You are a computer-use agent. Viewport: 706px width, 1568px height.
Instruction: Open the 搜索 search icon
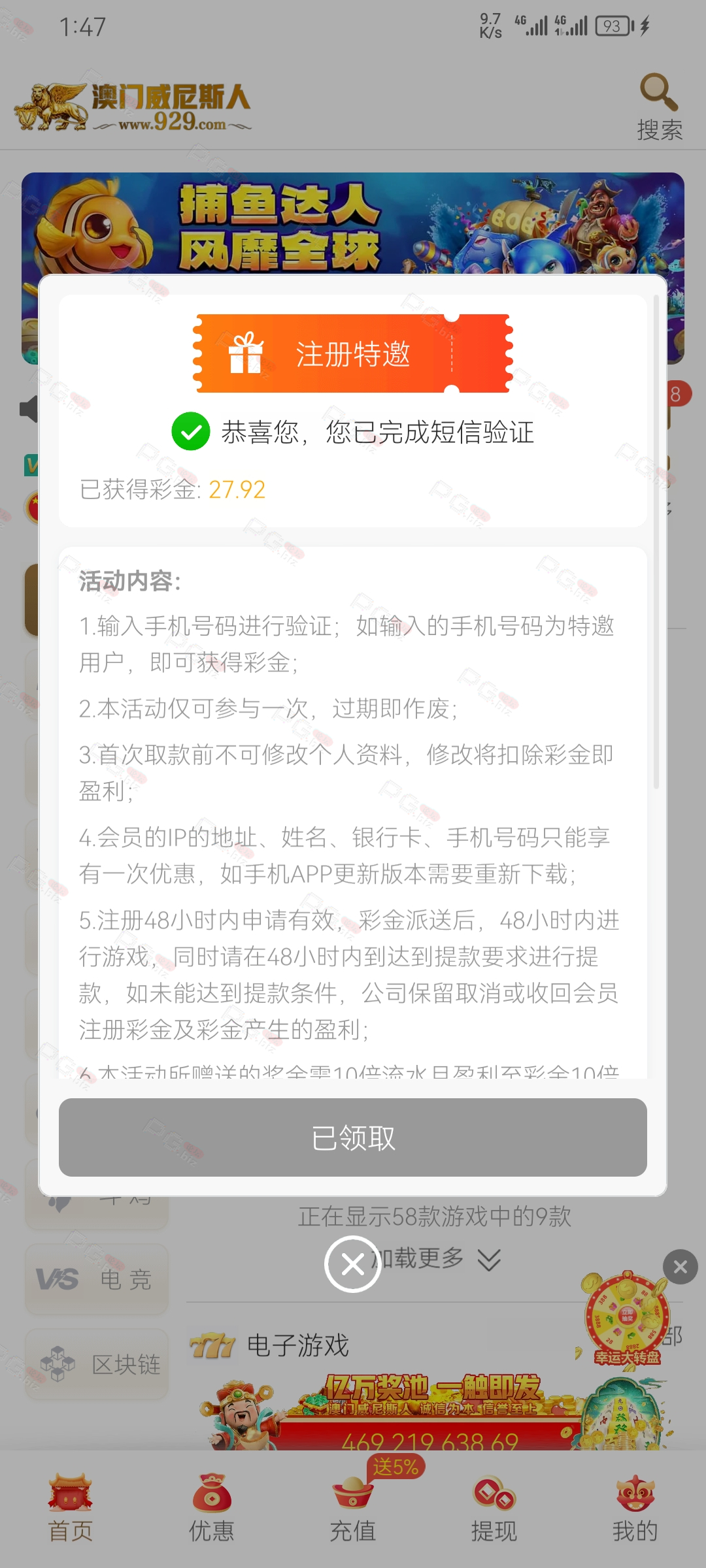point(660,107)
